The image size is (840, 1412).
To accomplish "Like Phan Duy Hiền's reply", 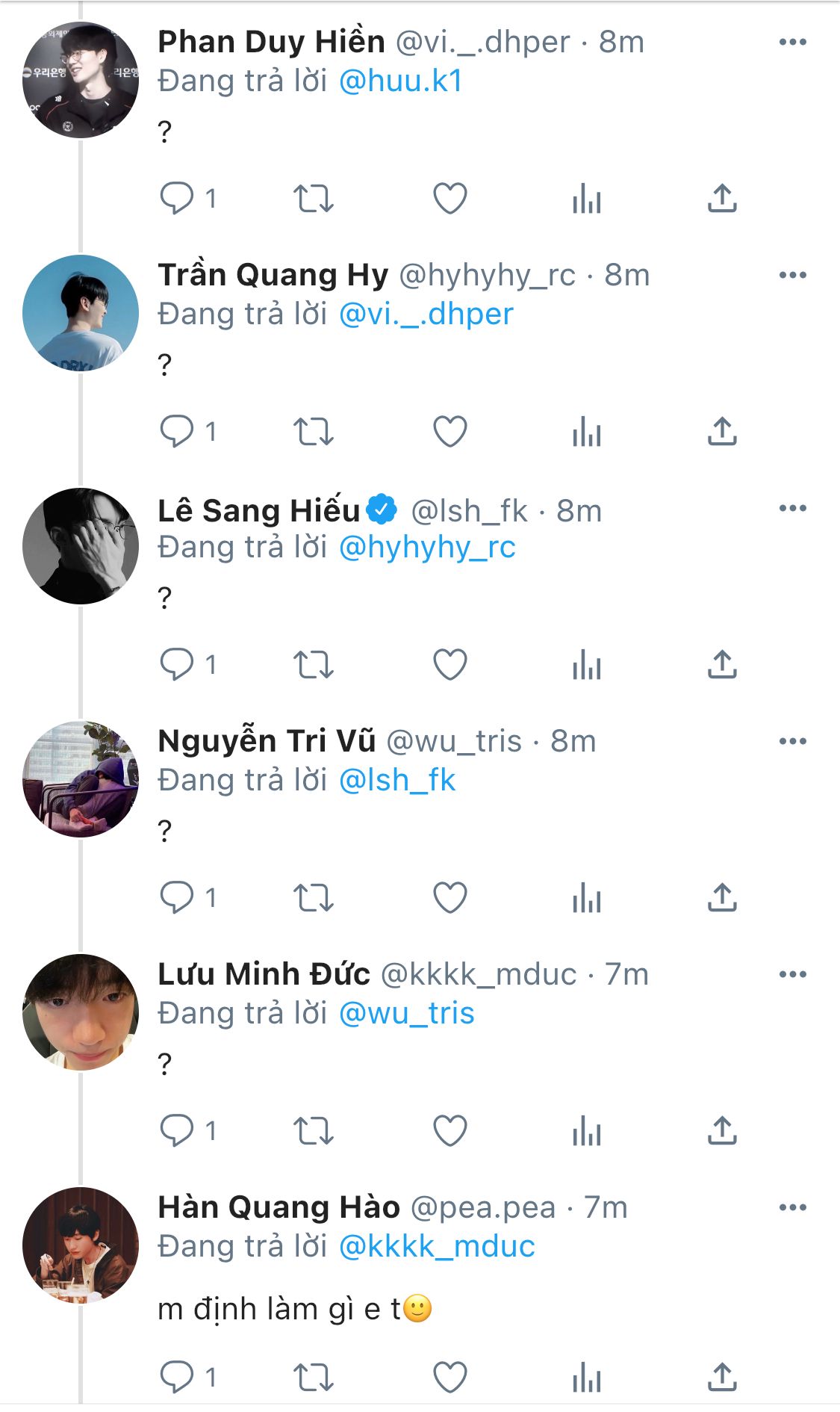I will coord(449,199).
